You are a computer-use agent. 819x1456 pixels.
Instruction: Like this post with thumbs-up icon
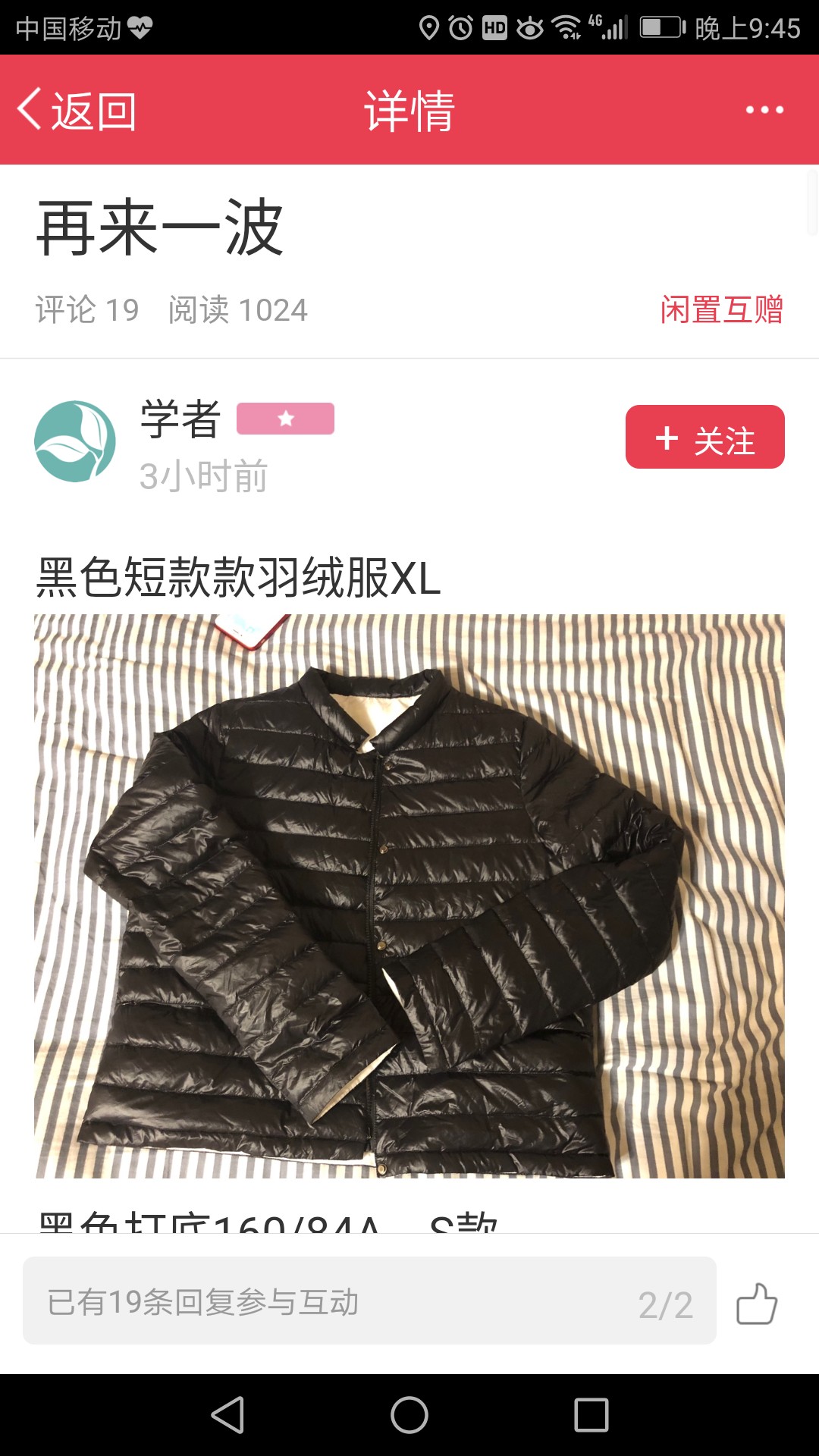(757, 1303)
